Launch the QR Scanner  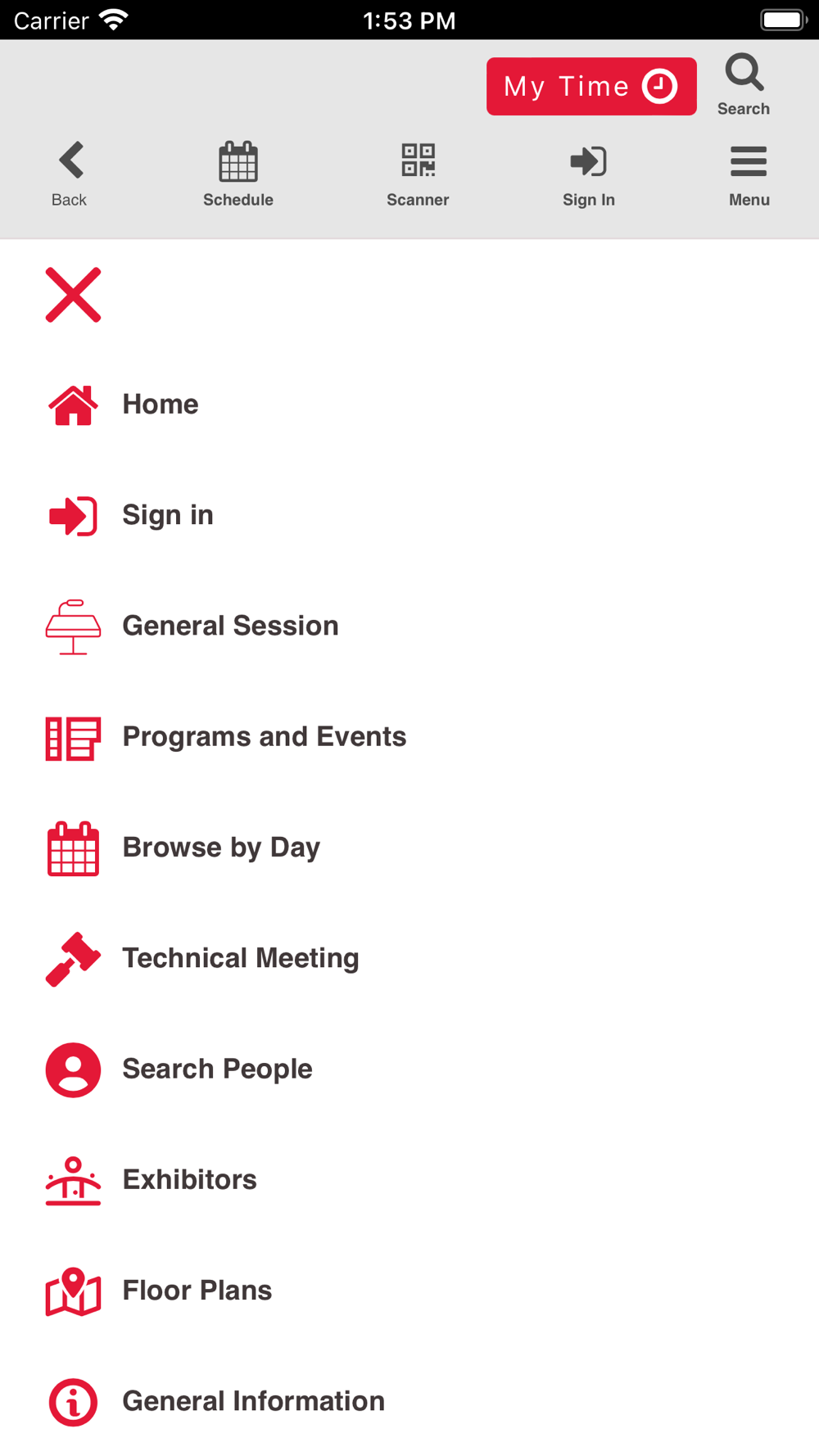point(418,174)
